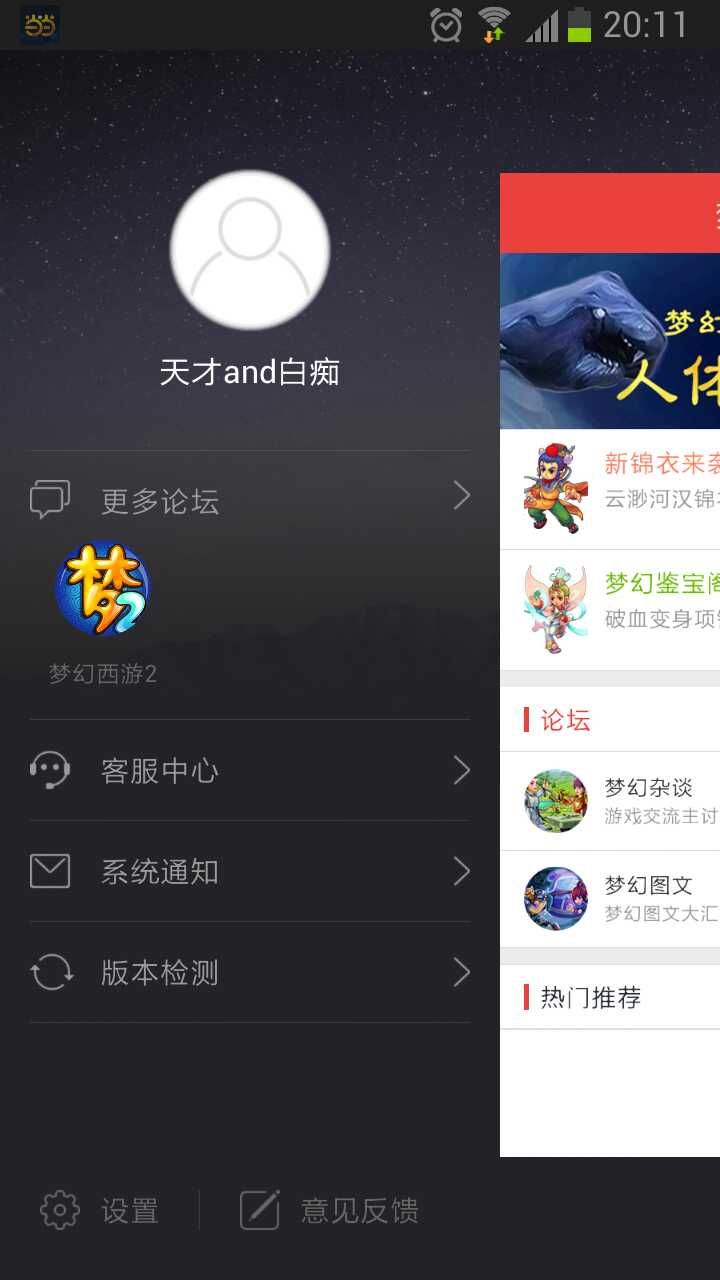Check for updates via 版本检测
The height and width of the screenshot is (1280, 720).
(x=250, y=972)
